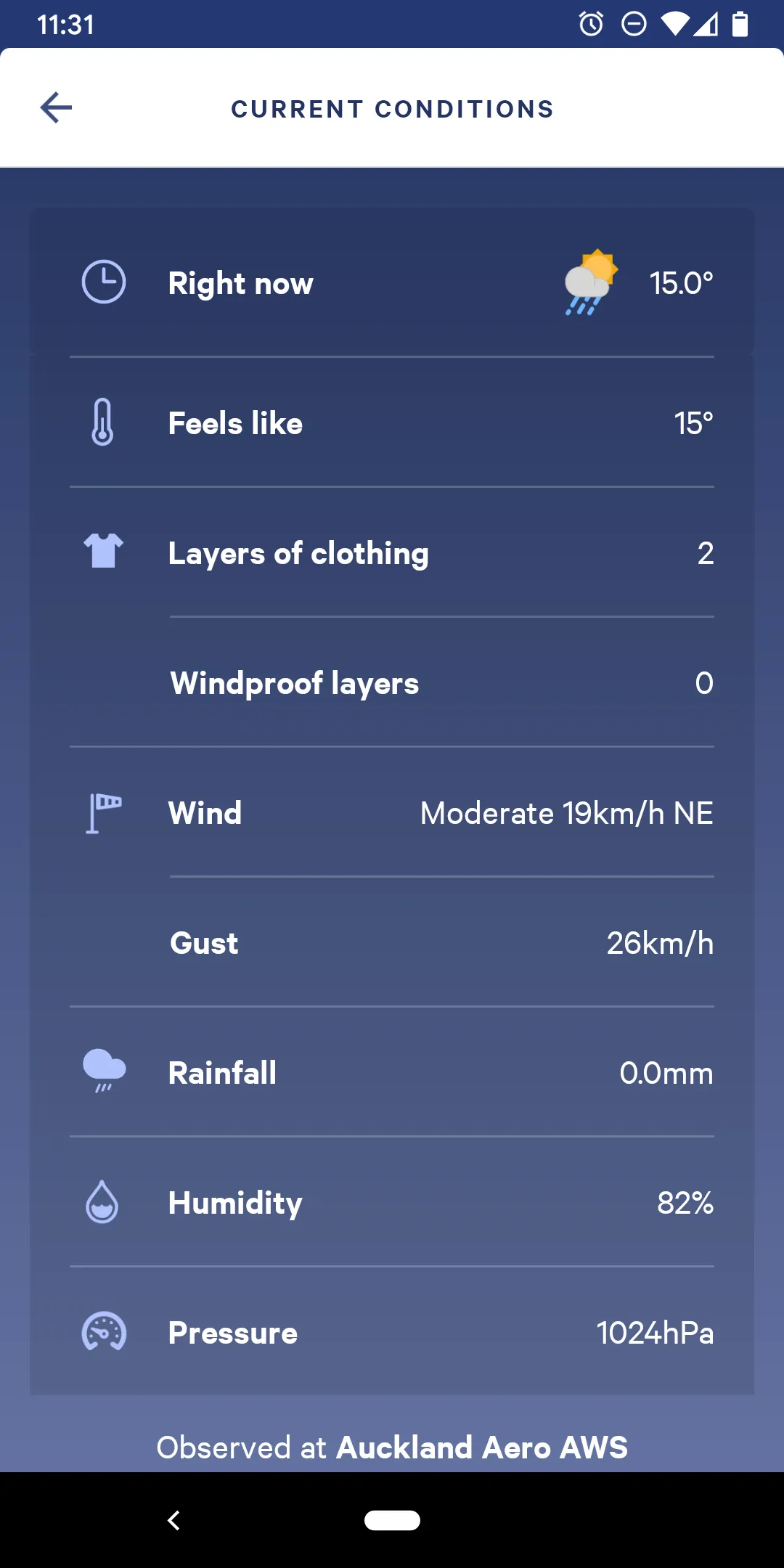784x1568 pixels.
Task: Select the water droplet Humidity icon
Action: tap(102, 1203)
